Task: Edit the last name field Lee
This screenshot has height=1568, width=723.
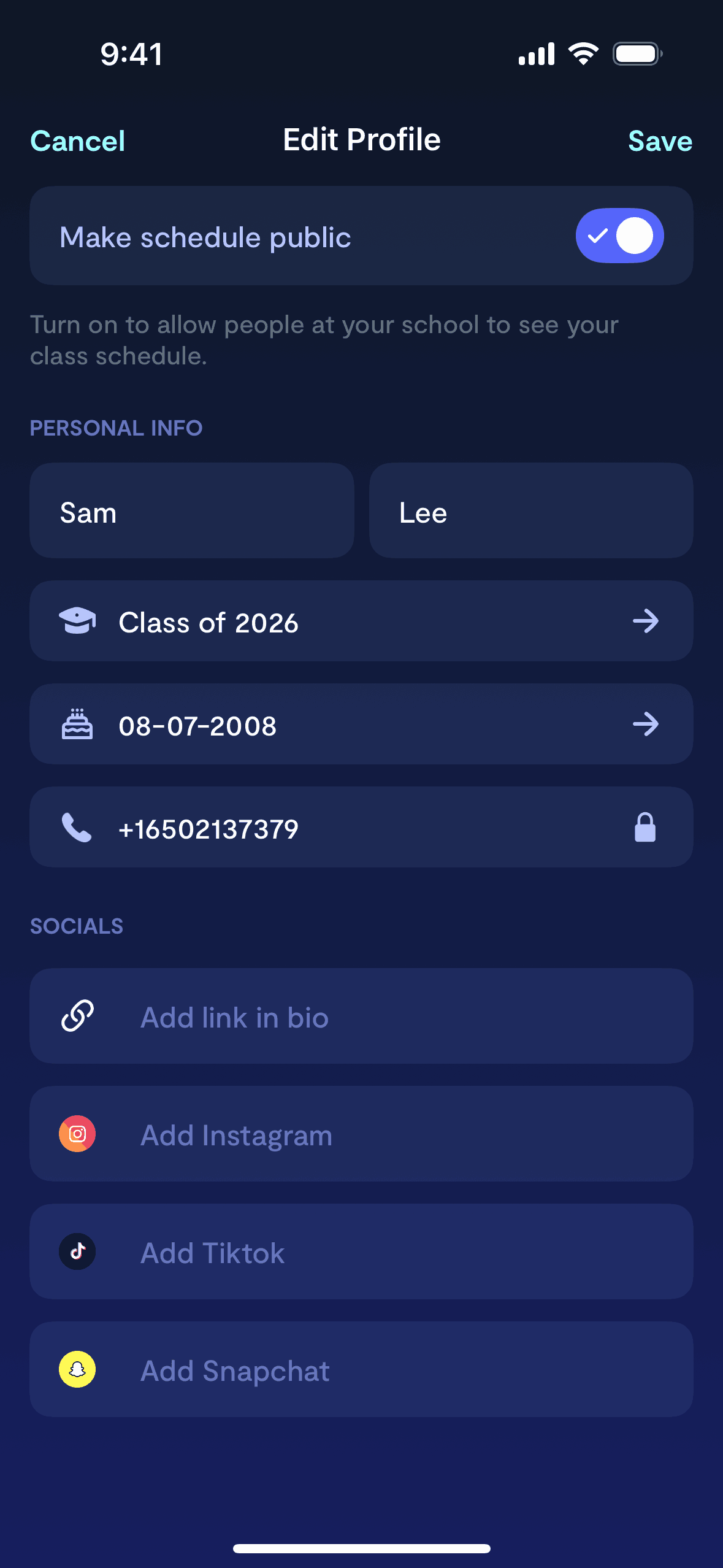Action: tap(530, 511)
